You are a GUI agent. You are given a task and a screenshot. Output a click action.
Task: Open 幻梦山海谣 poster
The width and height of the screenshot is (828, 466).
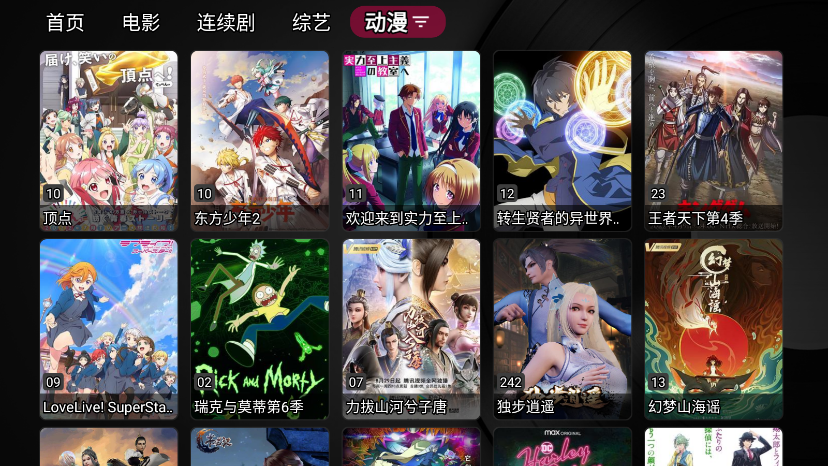713,328
